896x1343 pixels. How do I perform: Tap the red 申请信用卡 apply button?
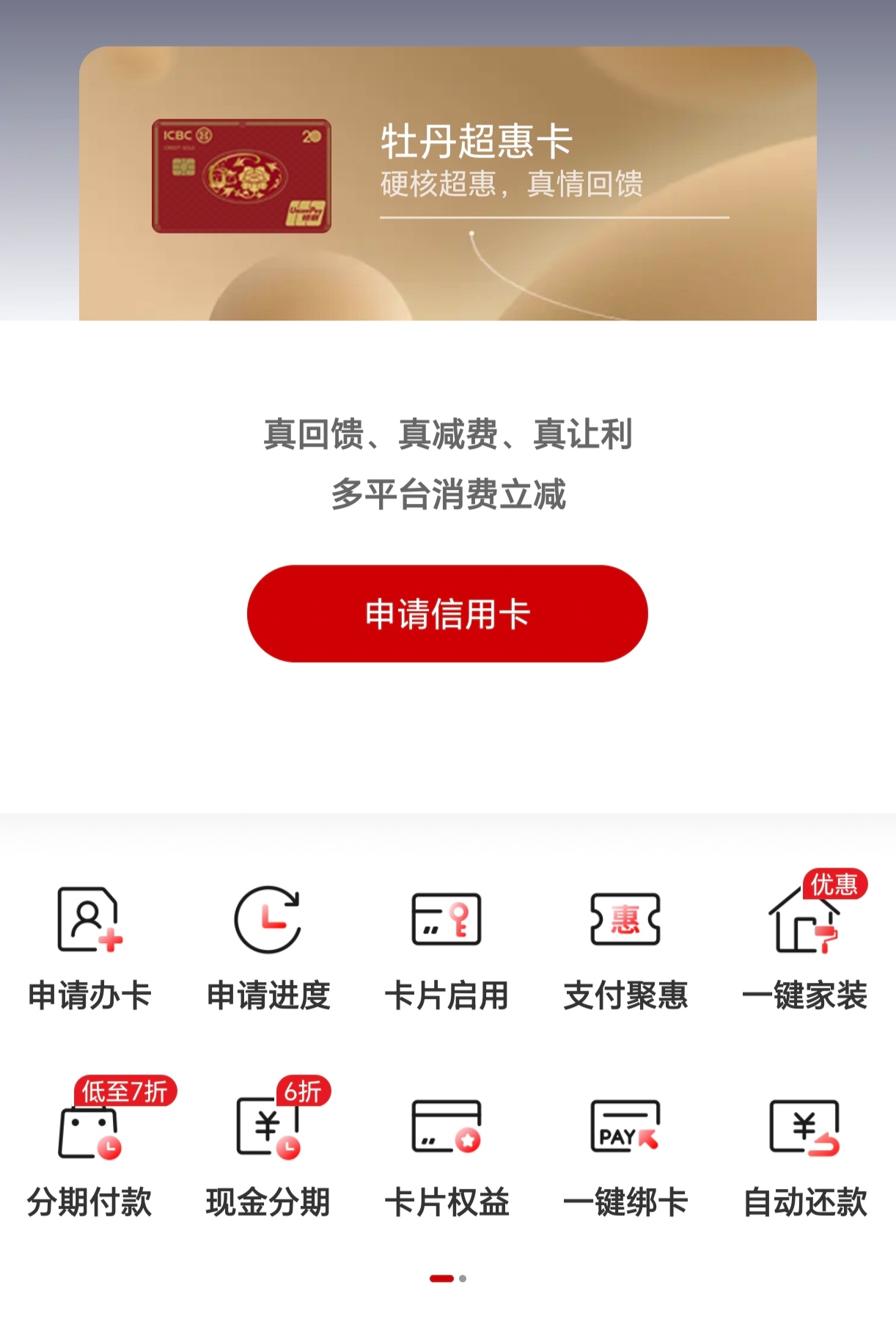click(448, 611)
